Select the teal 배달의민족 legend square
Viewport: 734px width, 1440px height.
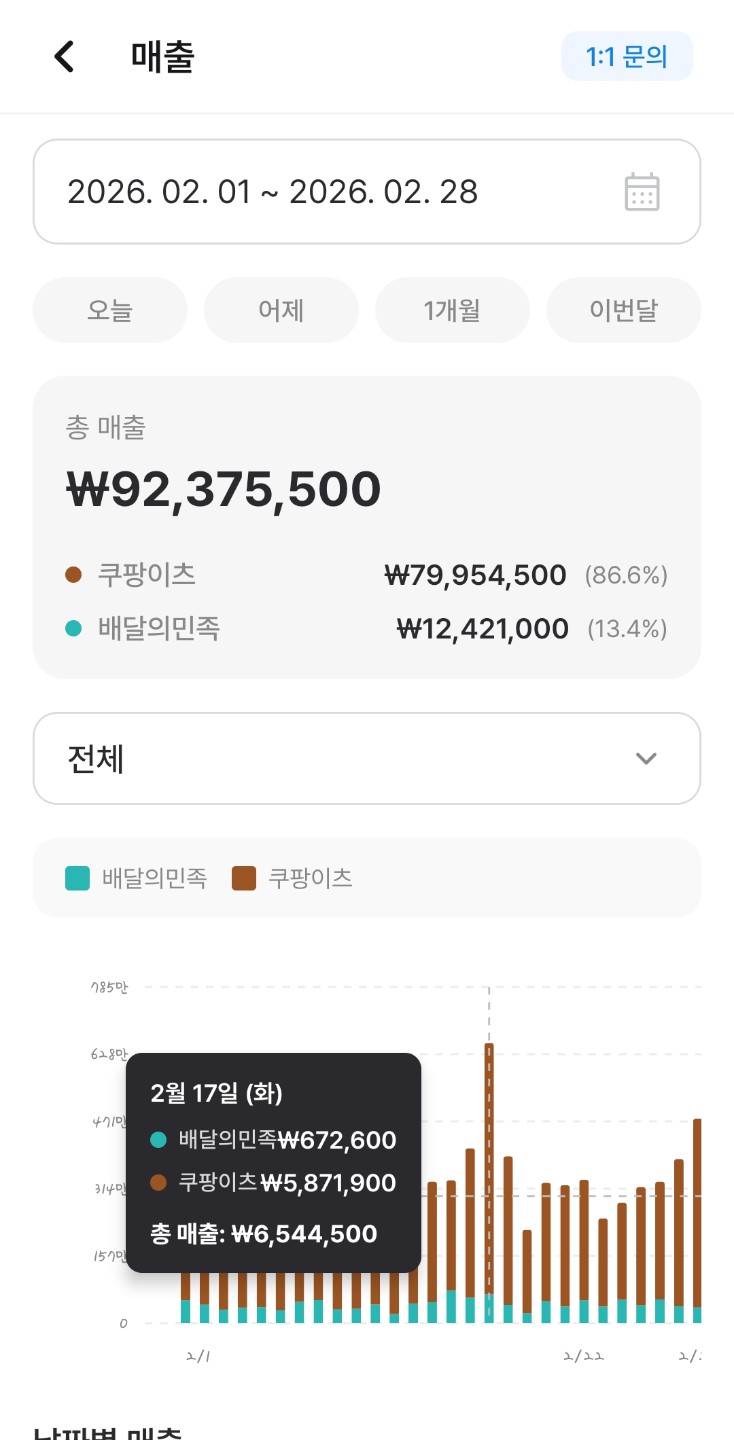point(75,878)
